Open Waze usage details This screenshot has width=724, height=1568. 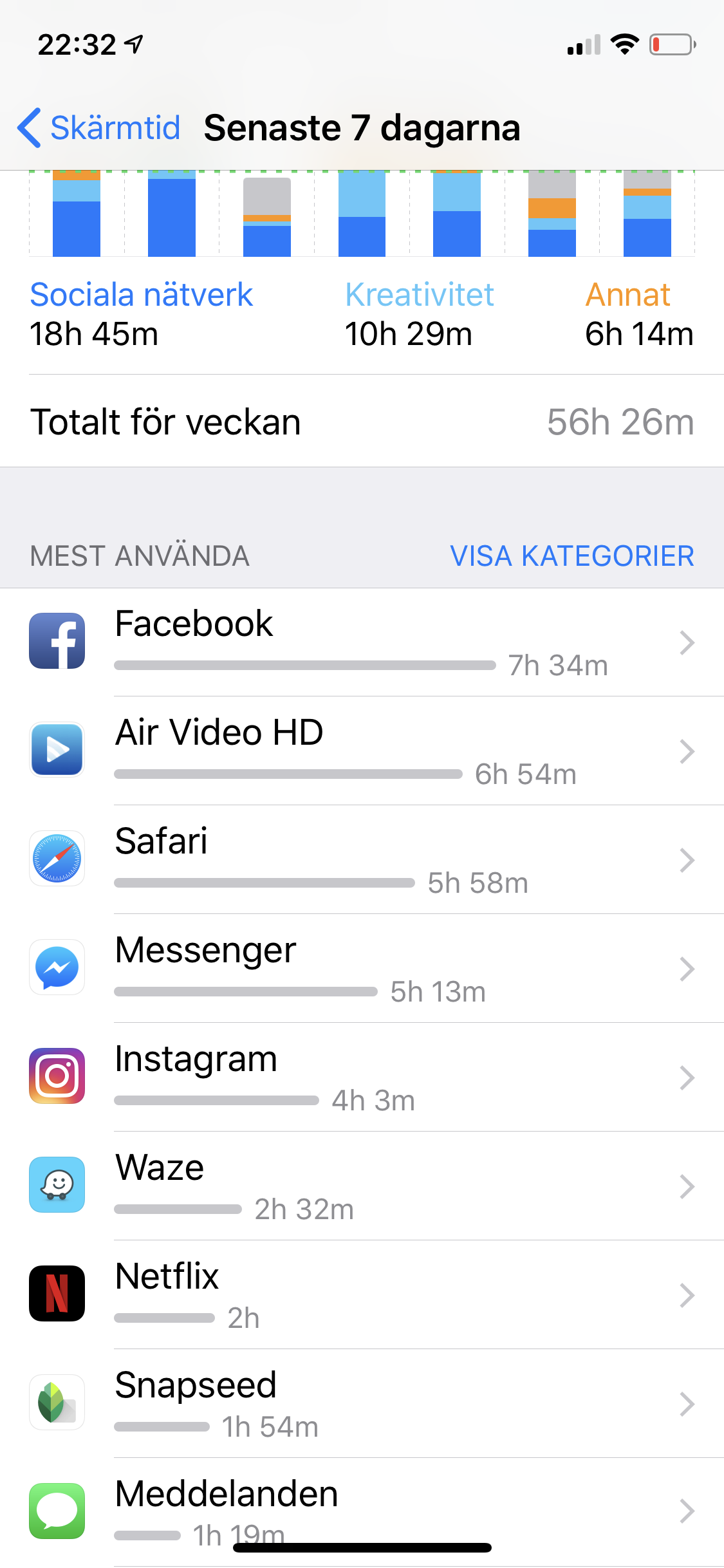tap(362, 1186)
